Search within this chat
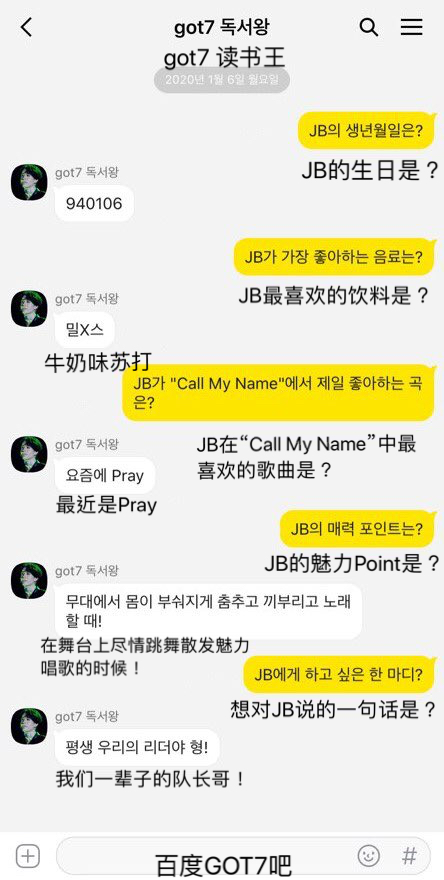This screenshot has width=444, height=880. click(369, 27)
